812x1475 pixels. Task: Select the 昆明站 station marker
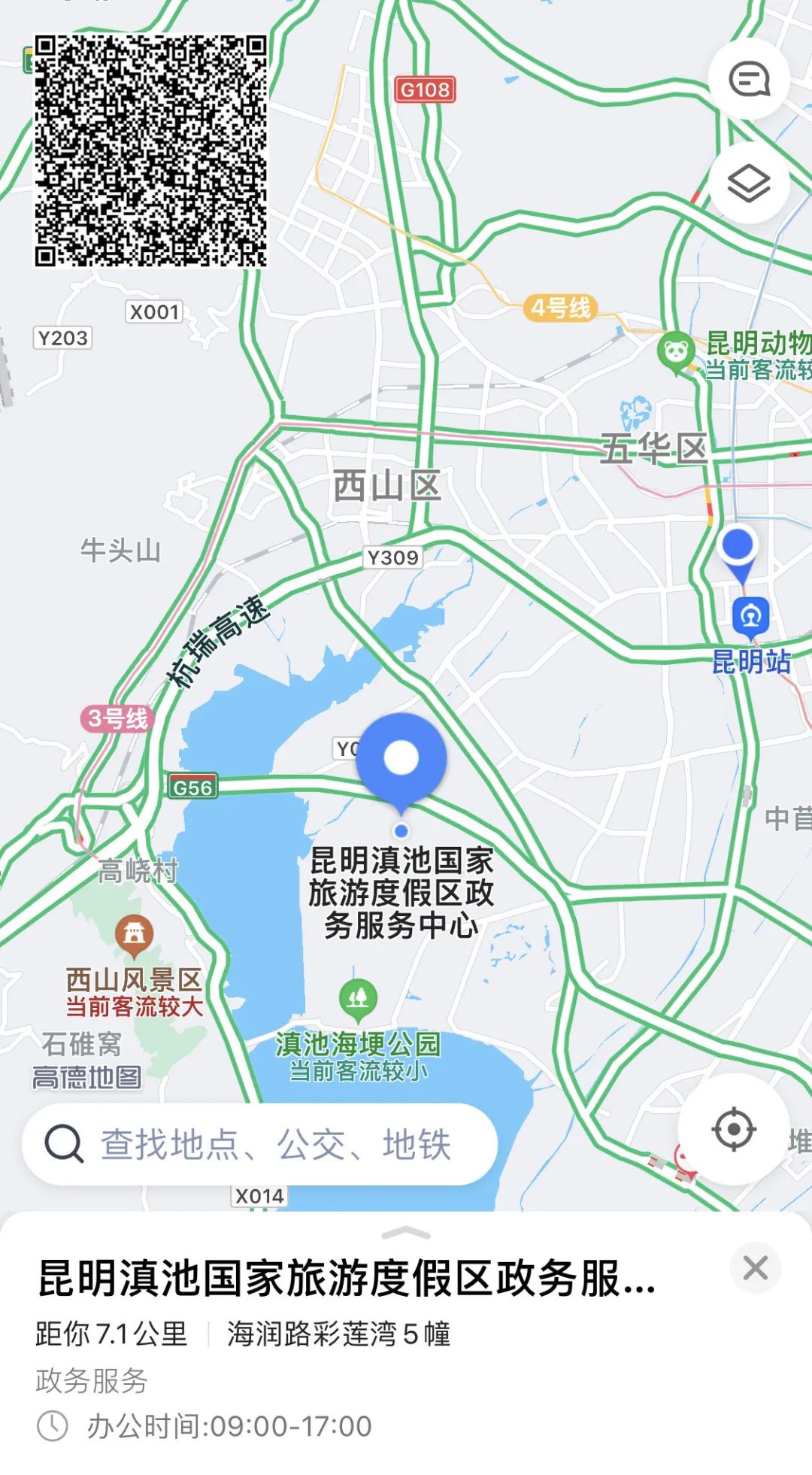pos(750,617)
